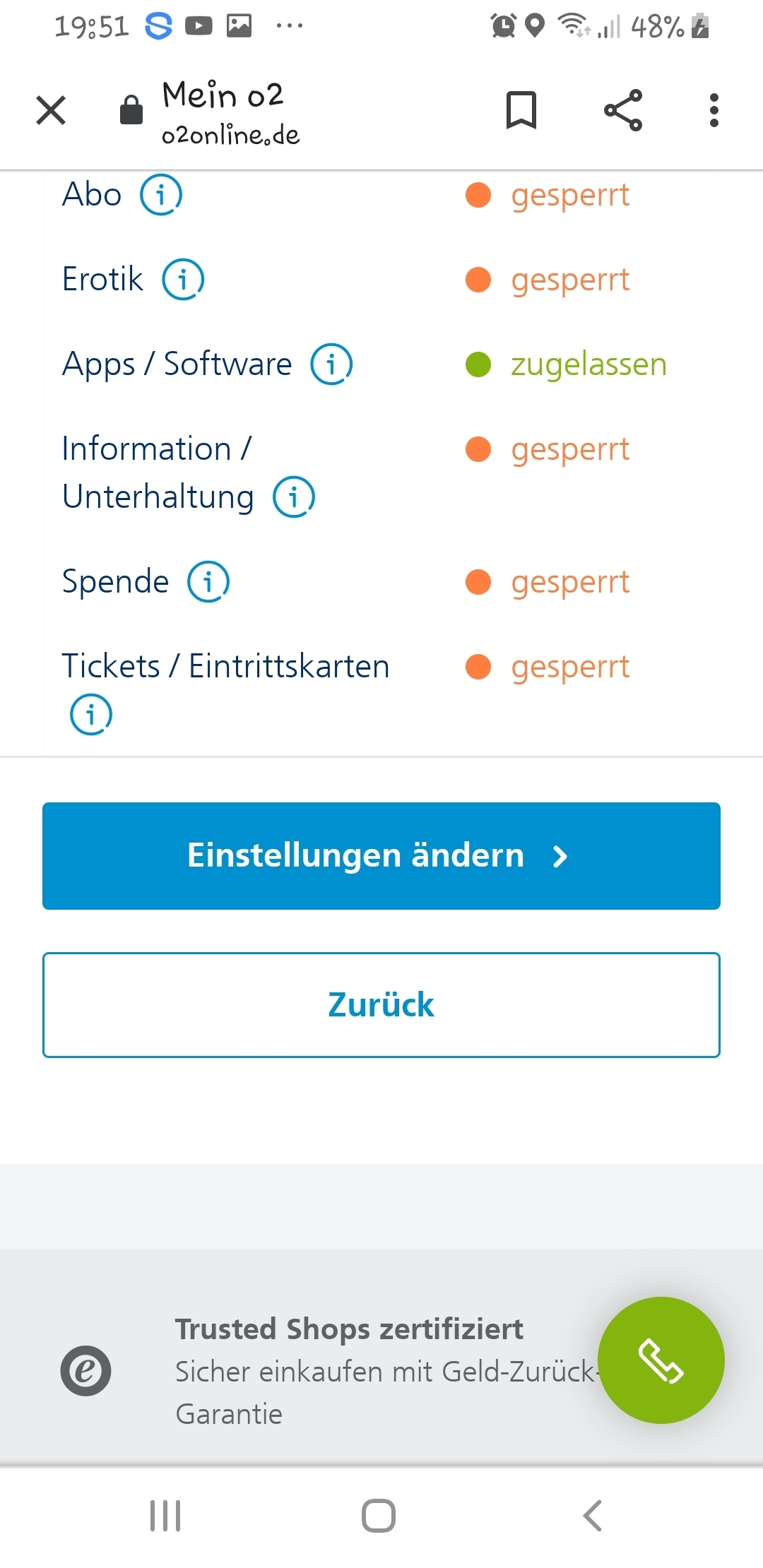Open recent apps from the navigation bar
763x1568 pixels.
point(165,1516)
